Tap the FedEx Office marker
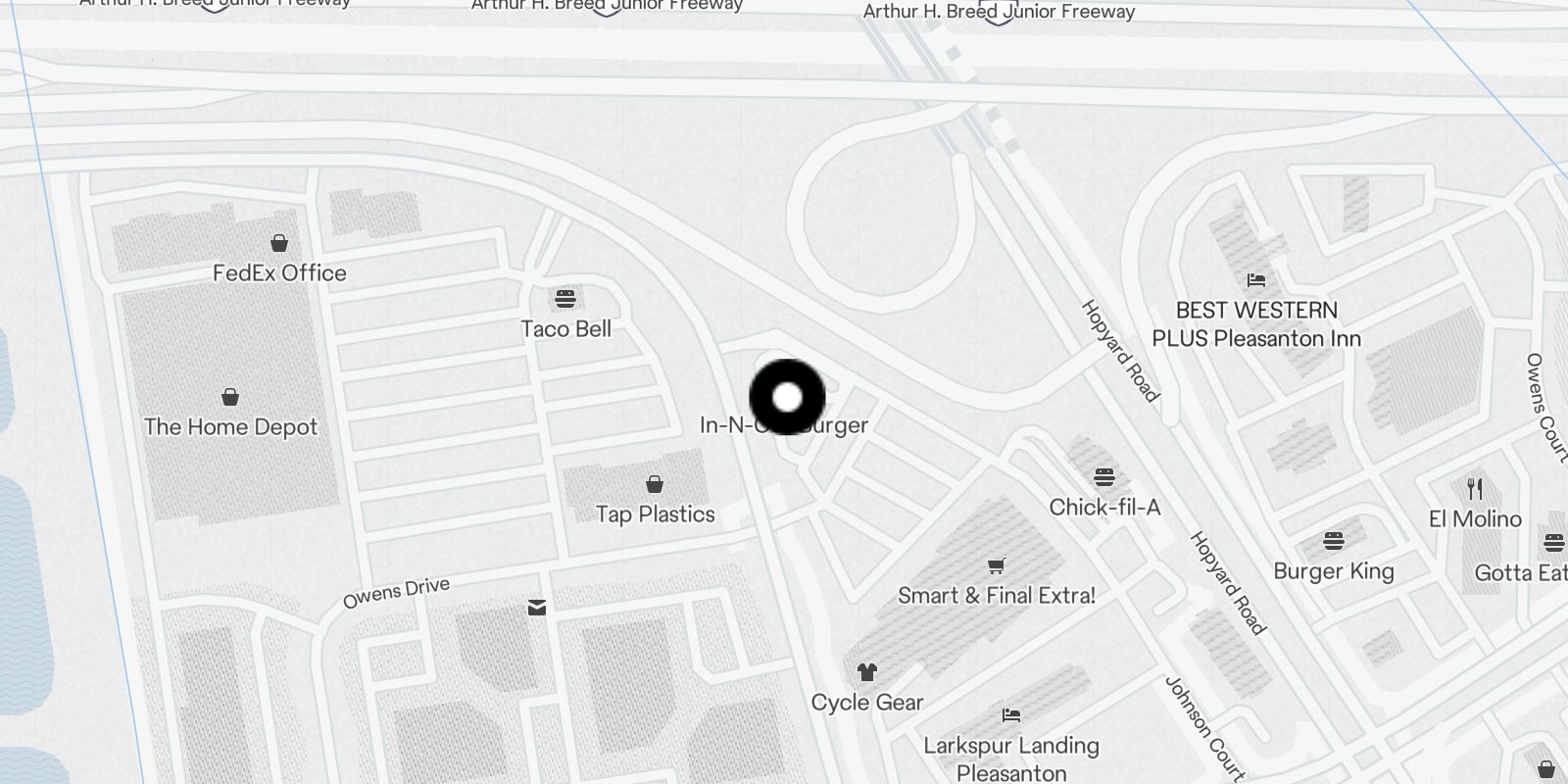Screen dimensions: 1568x784 click(x=279, y=243)
